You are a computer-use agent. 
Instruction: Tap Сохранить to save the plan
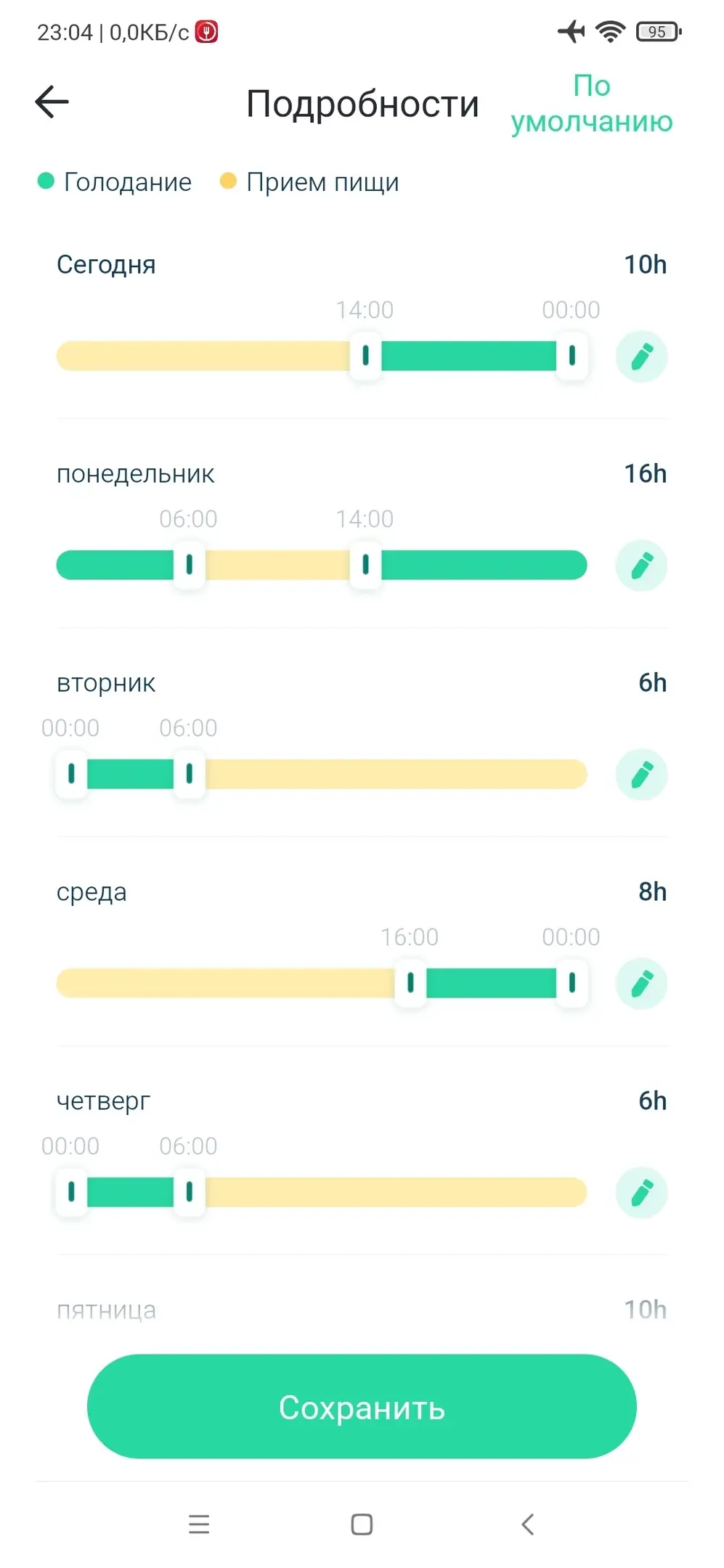tap(362, 1407)
